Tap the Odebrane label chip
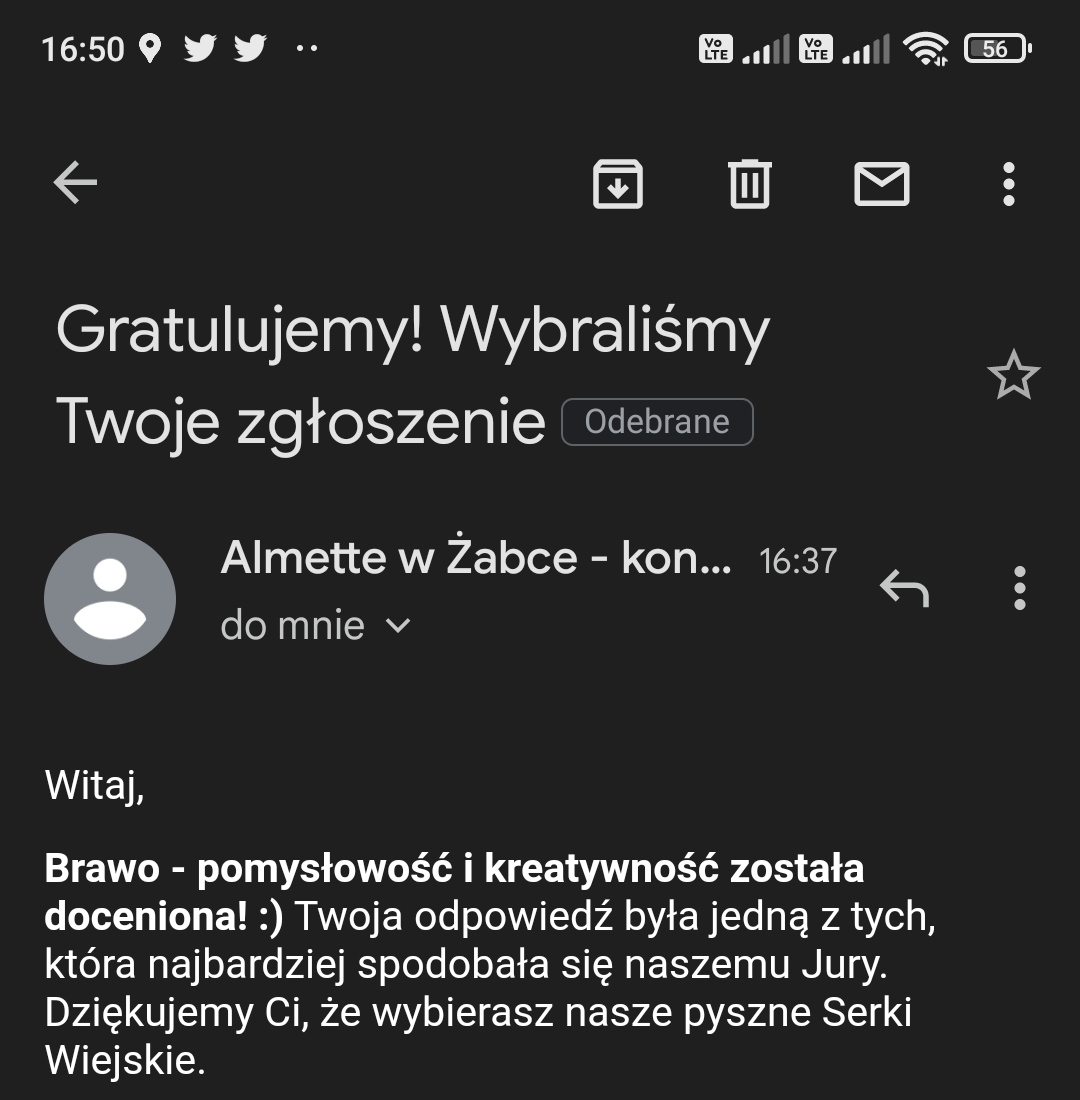 657,422
